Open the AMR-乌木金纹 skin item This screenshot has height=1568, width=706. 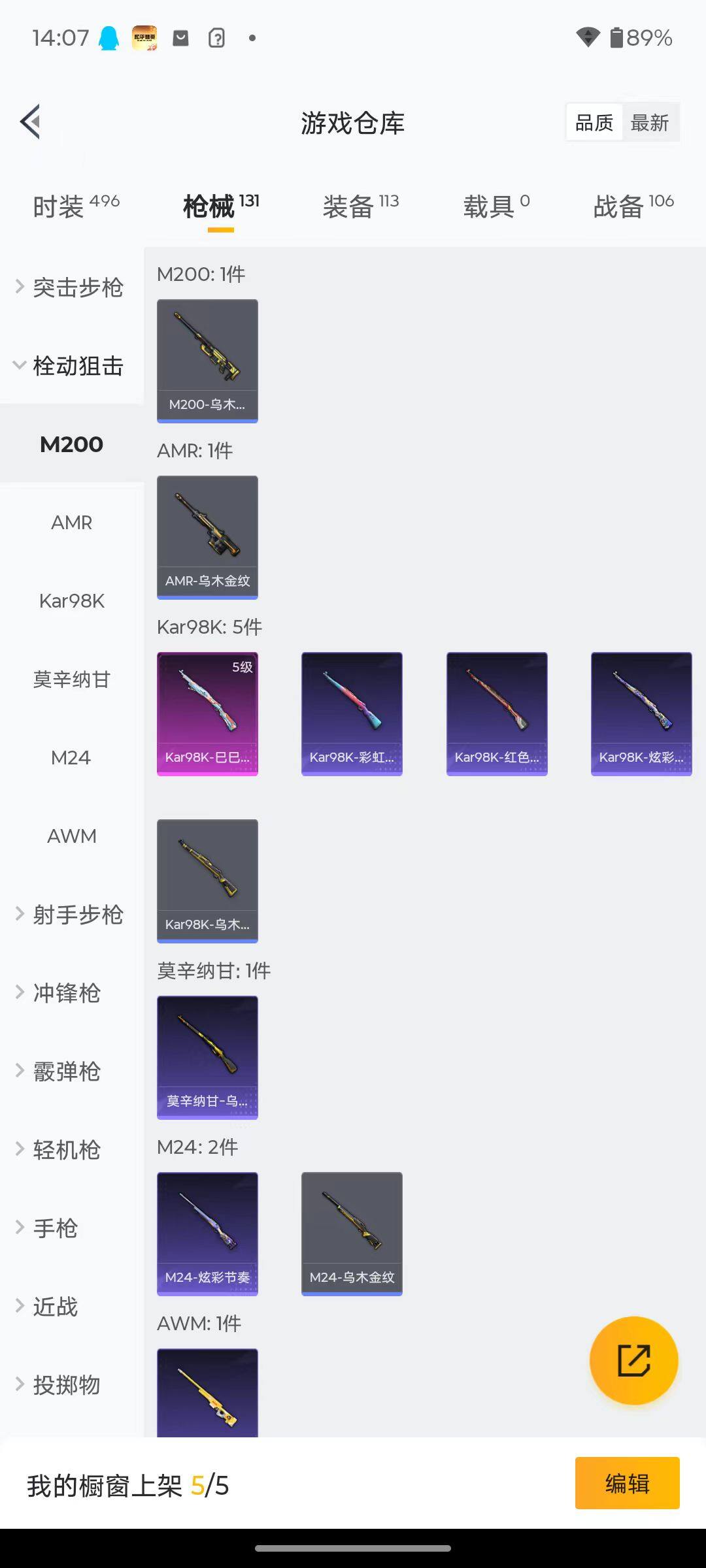[207, 537]
